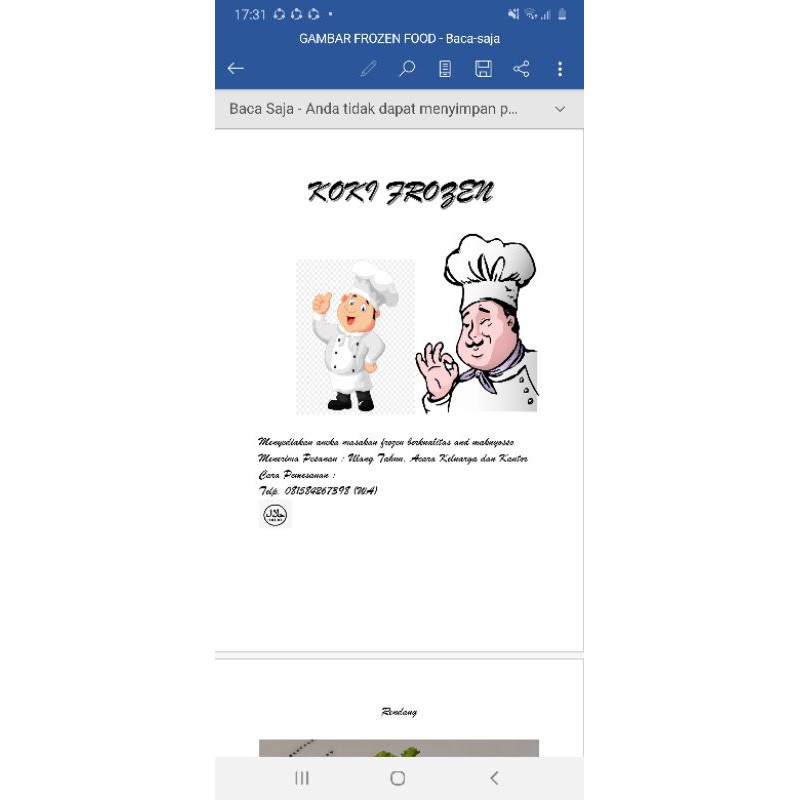The image size is (800, 800).
Task: Open the three-dot overflow menu
Action: 560,68
